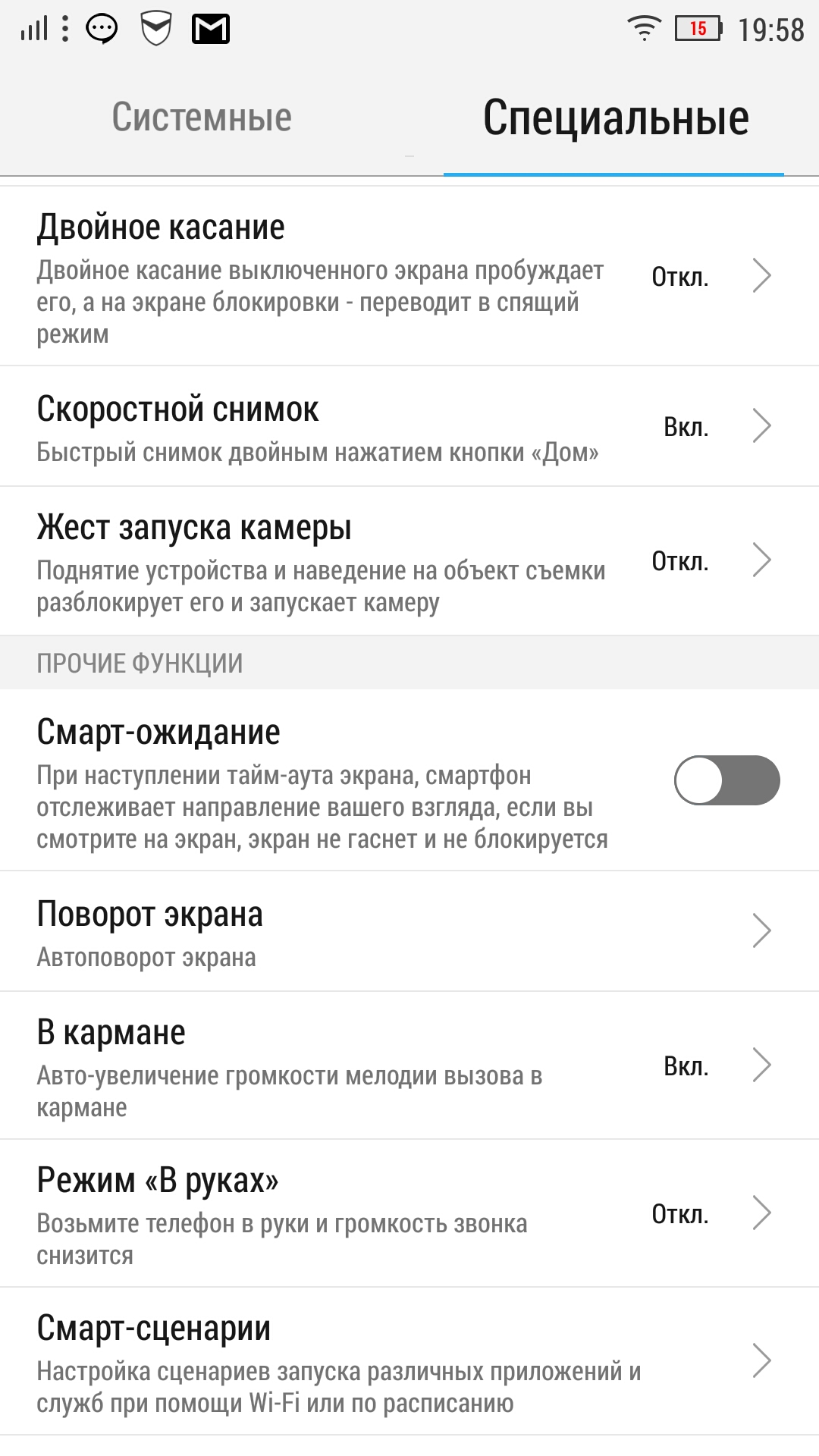Open Поворот экрана settings
Image resolution: width=819 pixels, height=1456 pixels.
[x=409, y=931]
